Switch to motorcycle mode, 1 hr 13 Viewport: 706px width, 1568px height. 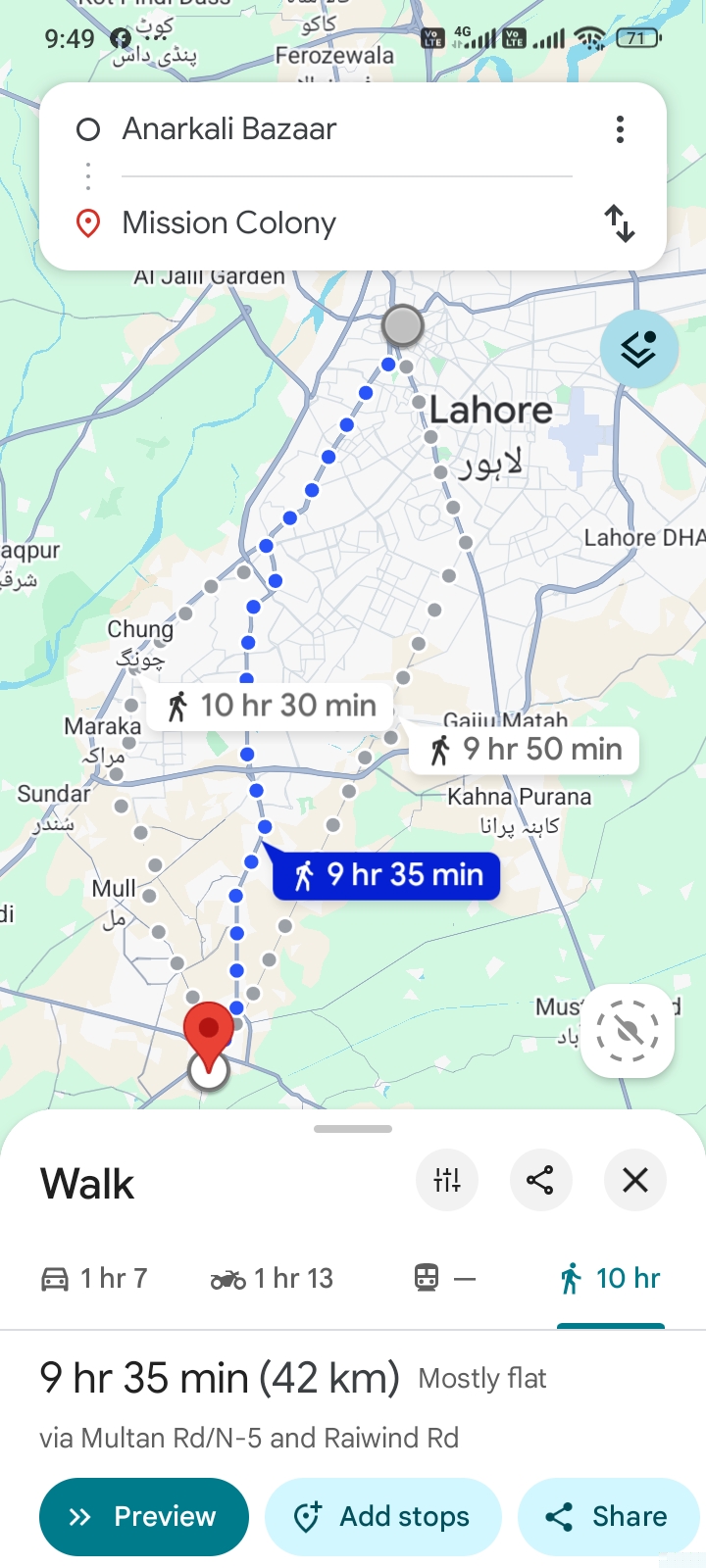(x=272, y=1278)
